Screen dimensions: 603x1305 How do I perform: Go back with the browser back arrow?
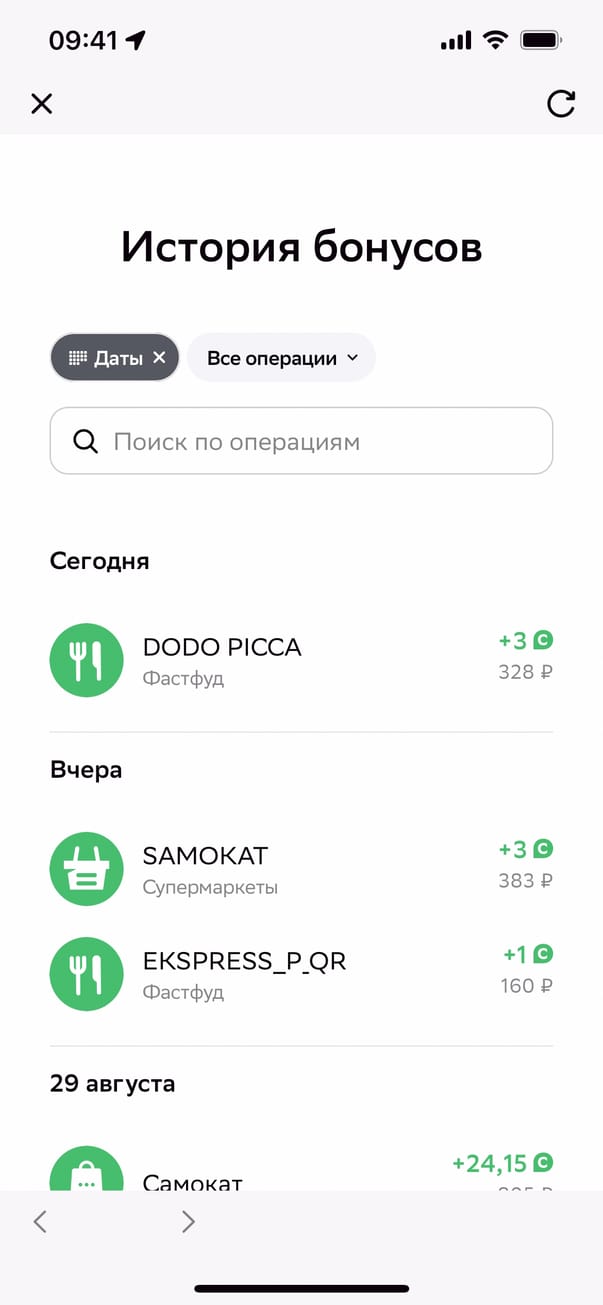40,1221
